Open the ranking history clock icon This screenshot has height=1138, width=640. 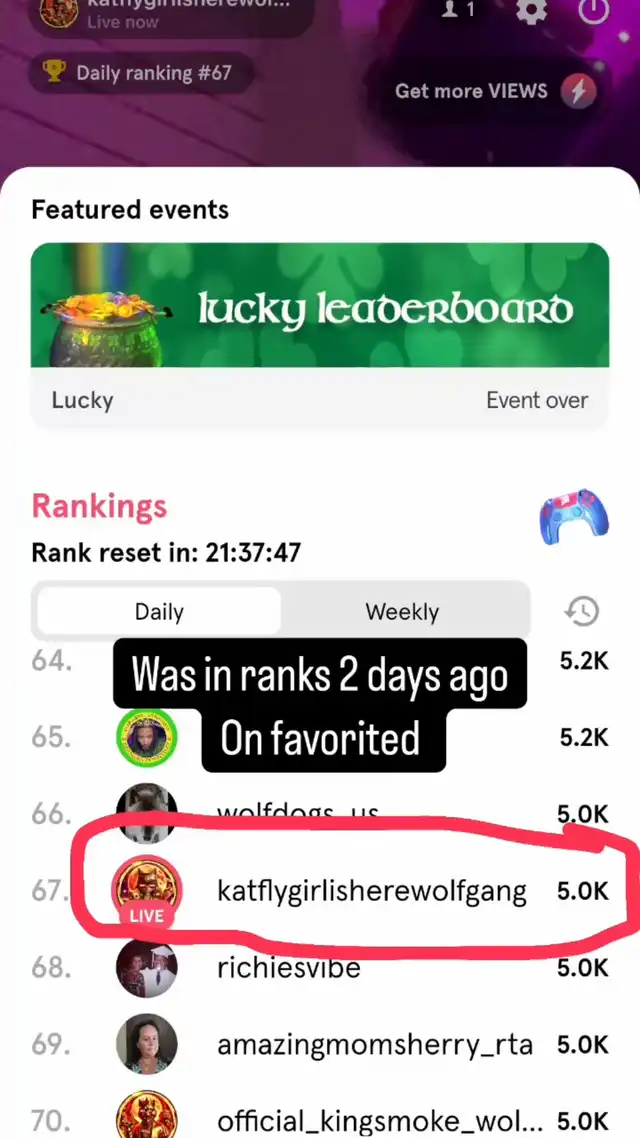point(582,612)
